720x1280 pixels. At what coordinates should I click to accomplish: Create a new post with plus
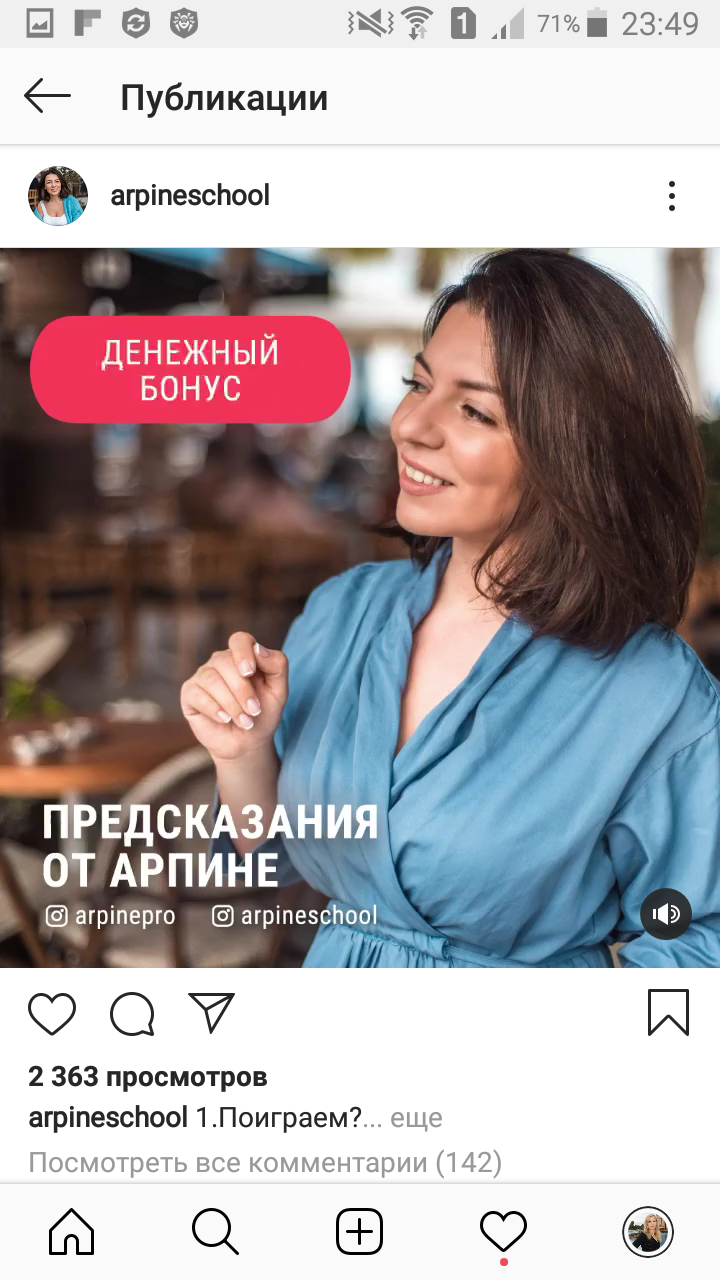pos(360,1231)
